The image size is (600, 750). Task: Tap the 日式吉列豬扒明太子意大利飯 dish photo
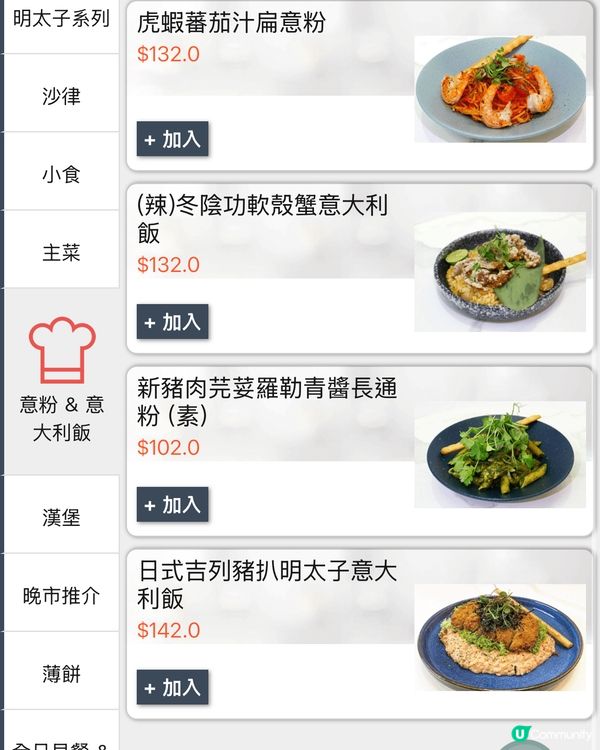click(x=500, y=637)
